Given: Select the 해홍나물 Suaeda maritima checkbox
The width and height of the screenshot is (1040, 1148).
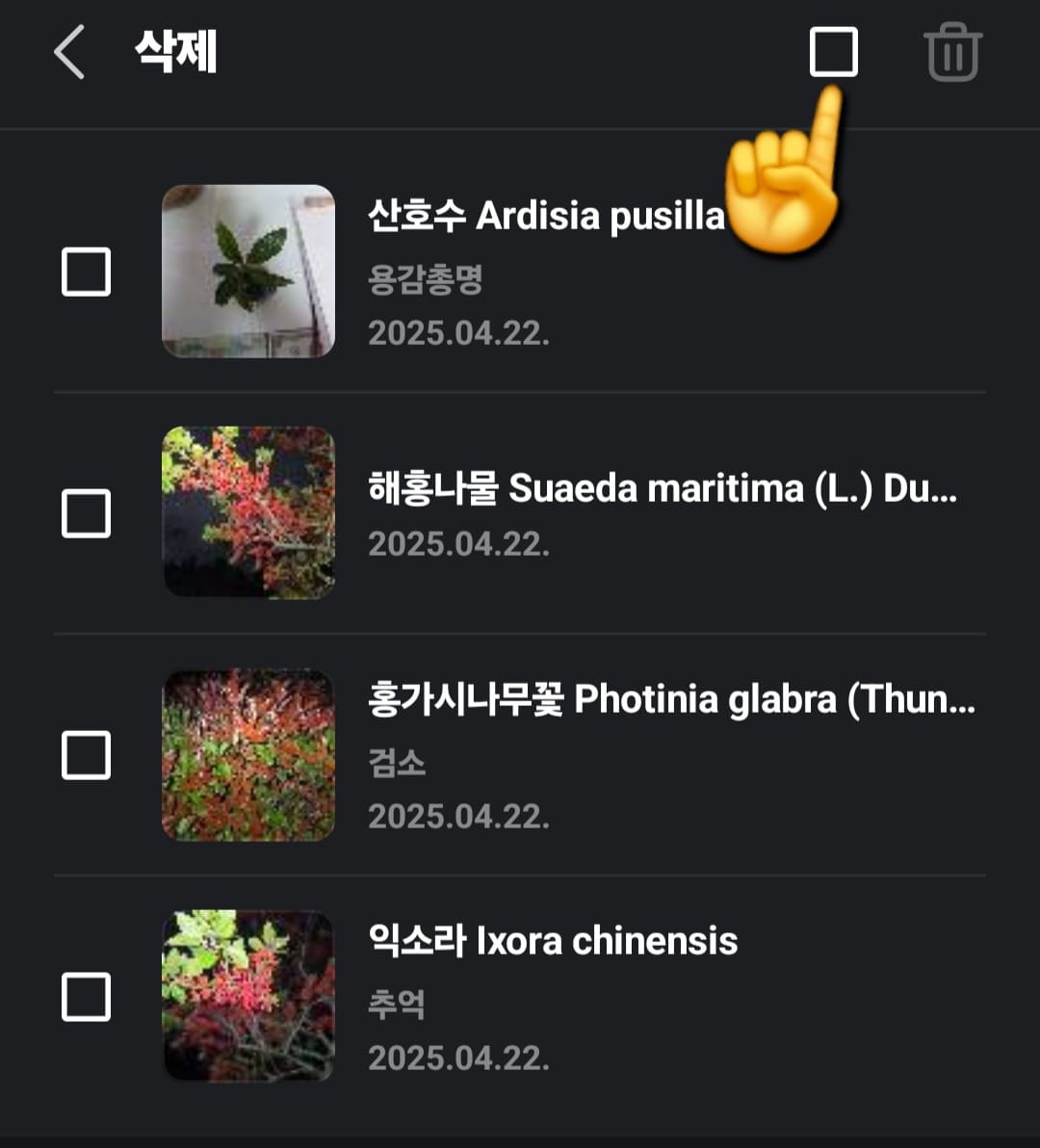Looking at the screenshot, I should [87, 513].
